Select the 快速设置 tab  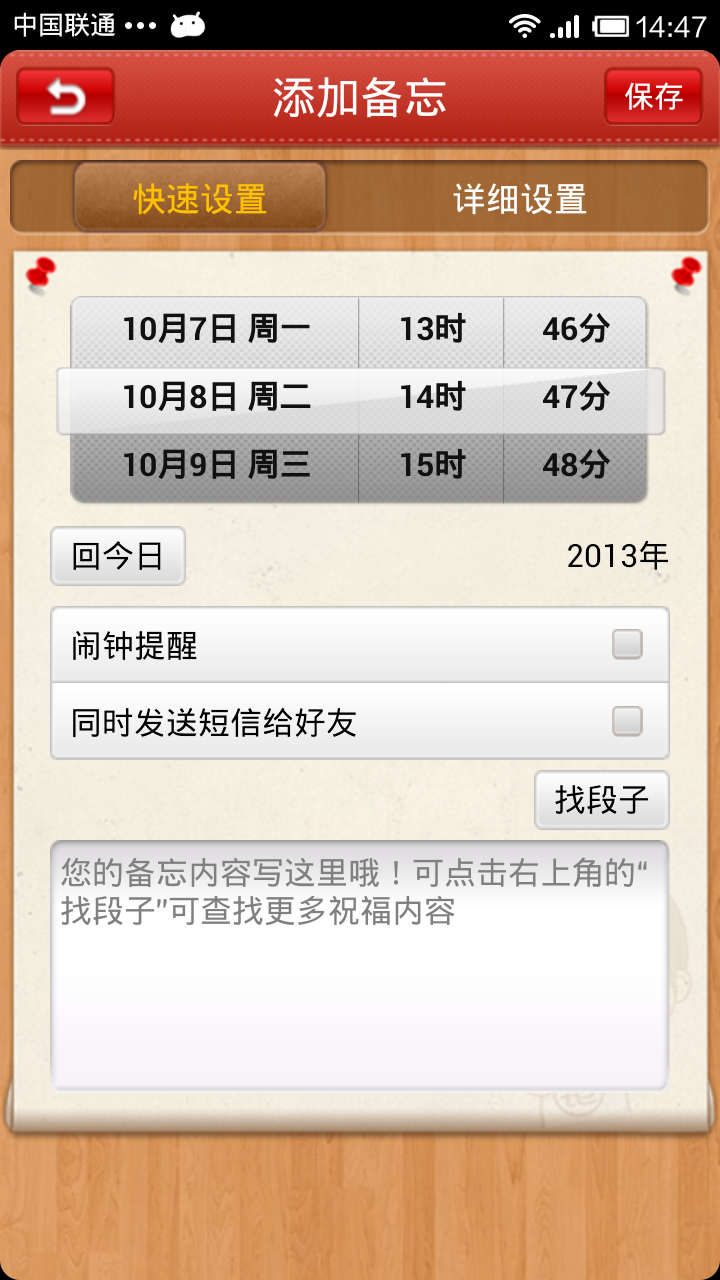point(200,198)
